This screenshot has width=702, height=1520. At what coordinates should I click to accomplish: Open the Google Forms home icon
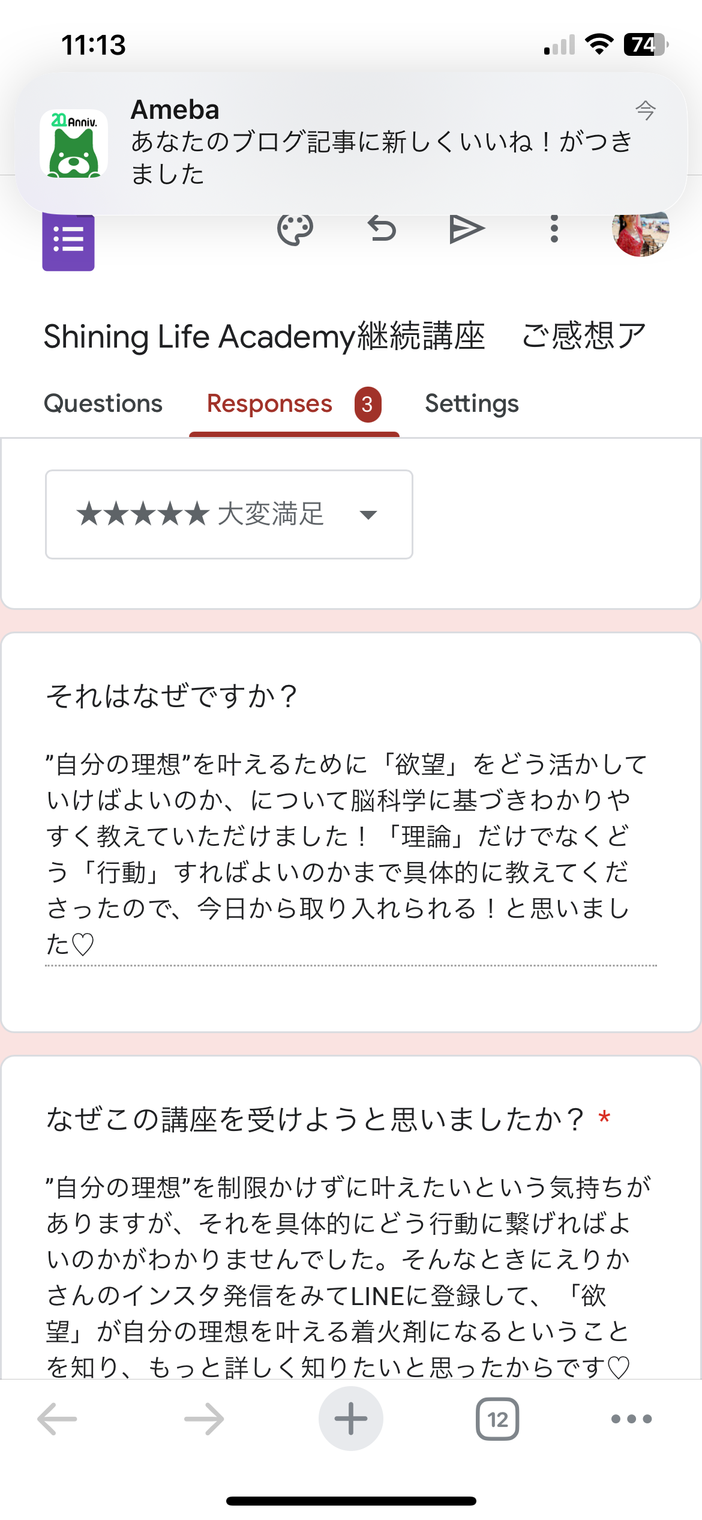[68, 242]
